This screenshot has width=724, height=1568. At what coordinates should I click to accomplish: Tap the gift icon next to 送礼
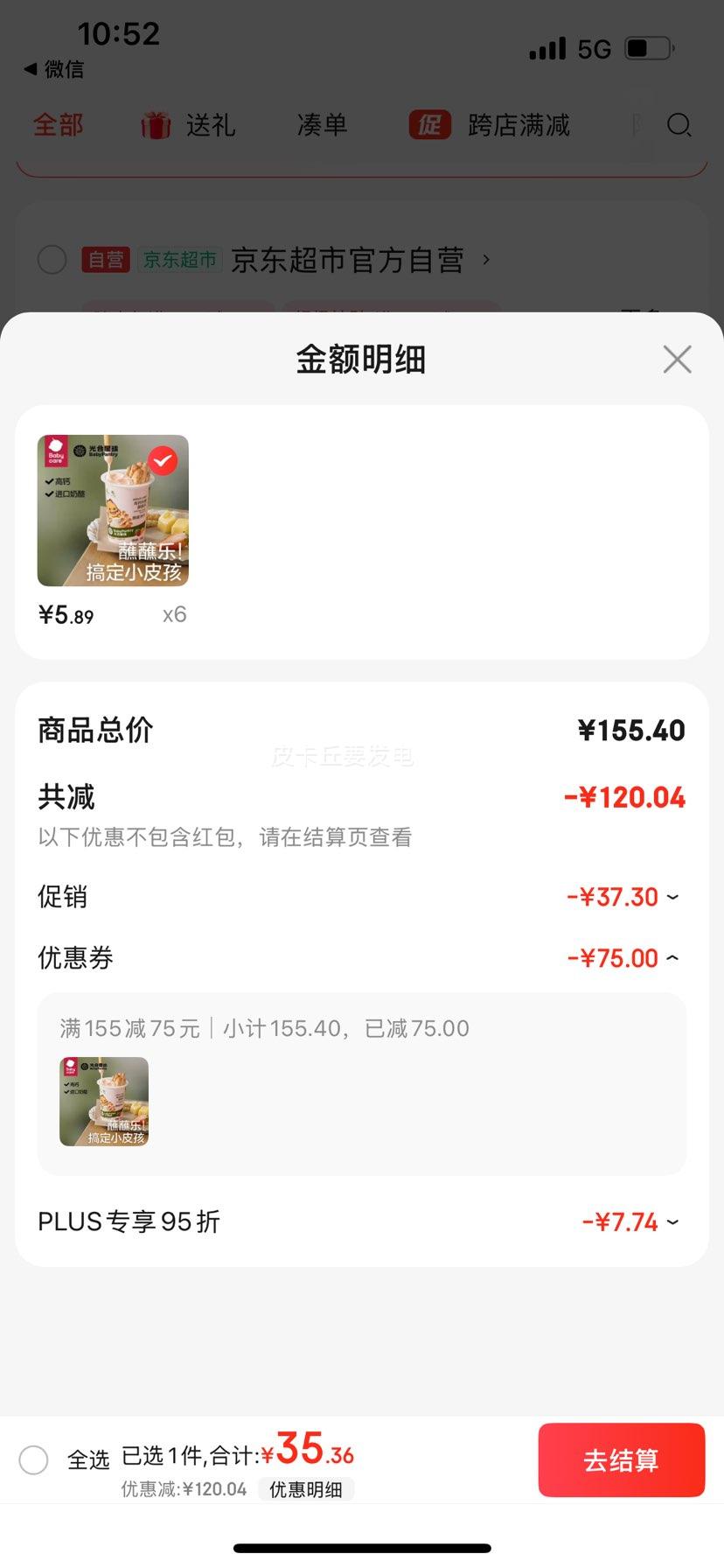[x=155, y=125]
